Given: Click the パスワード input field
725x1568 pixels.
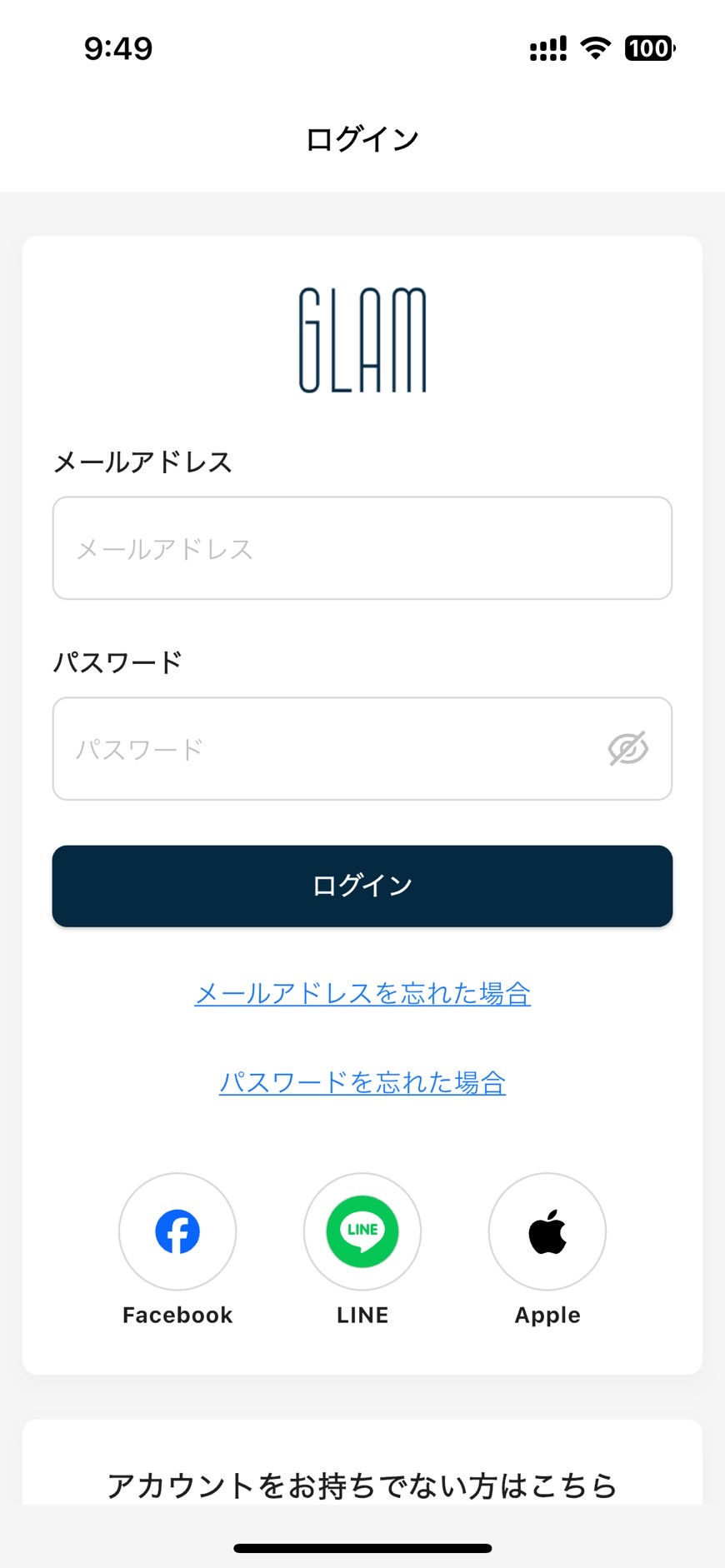Looking at the screenshot, I should click(333, 748).
